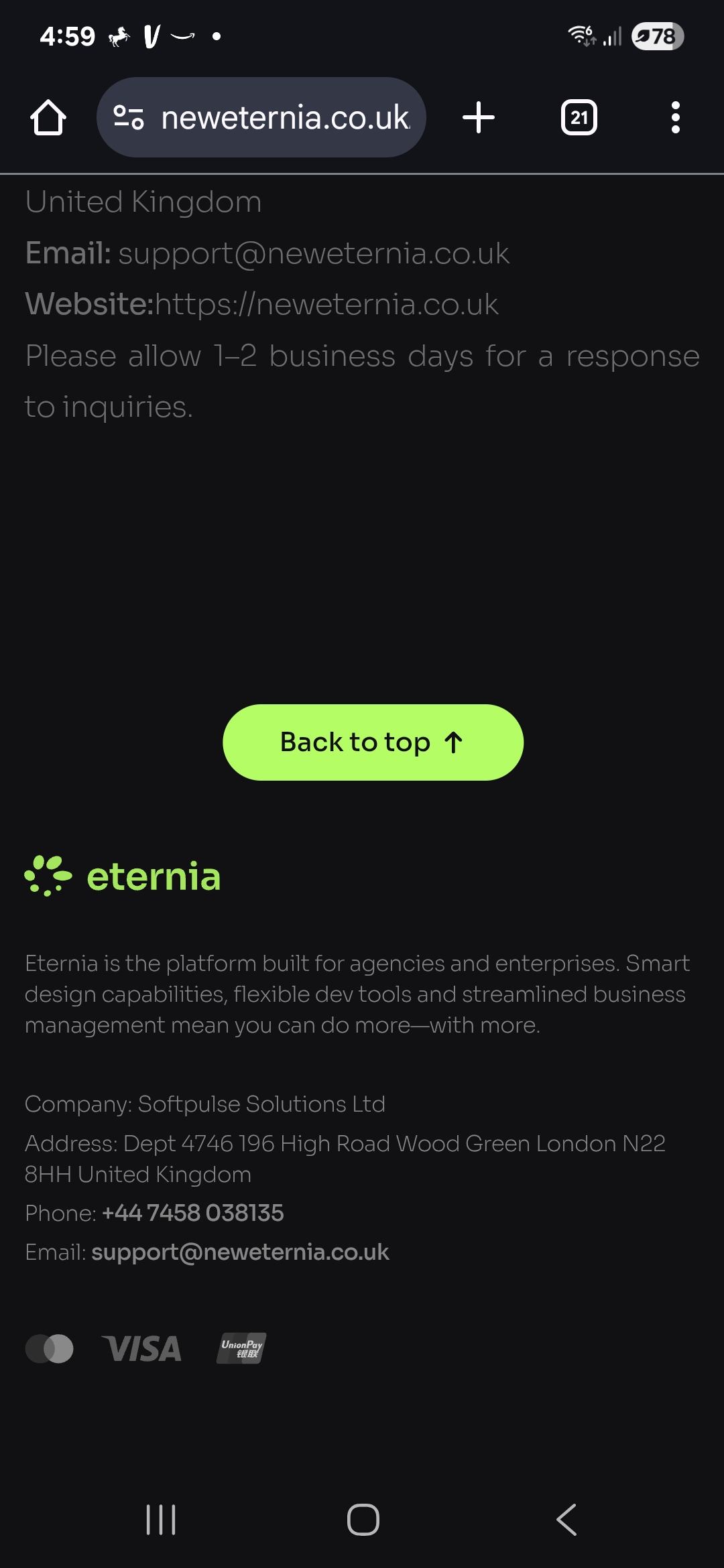Go back with the system back button

[x=566, y=1519]
